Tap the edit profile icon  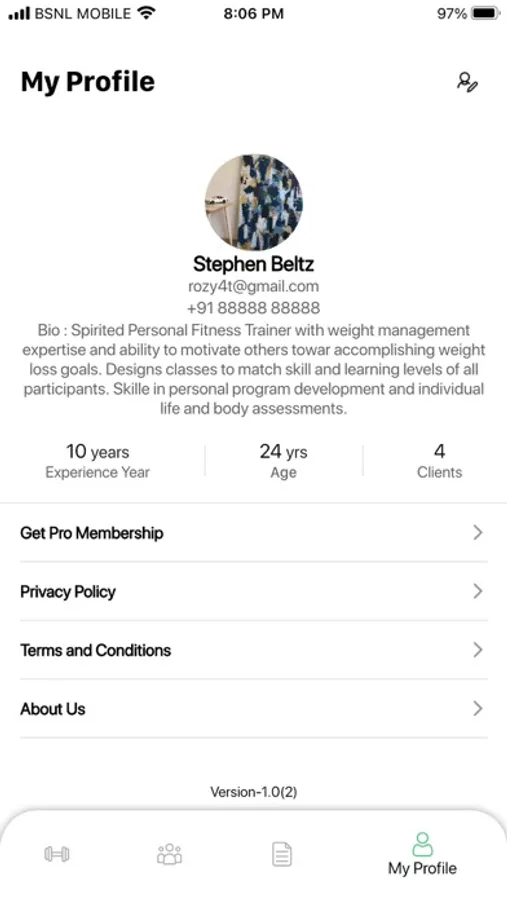click(467, 82)
